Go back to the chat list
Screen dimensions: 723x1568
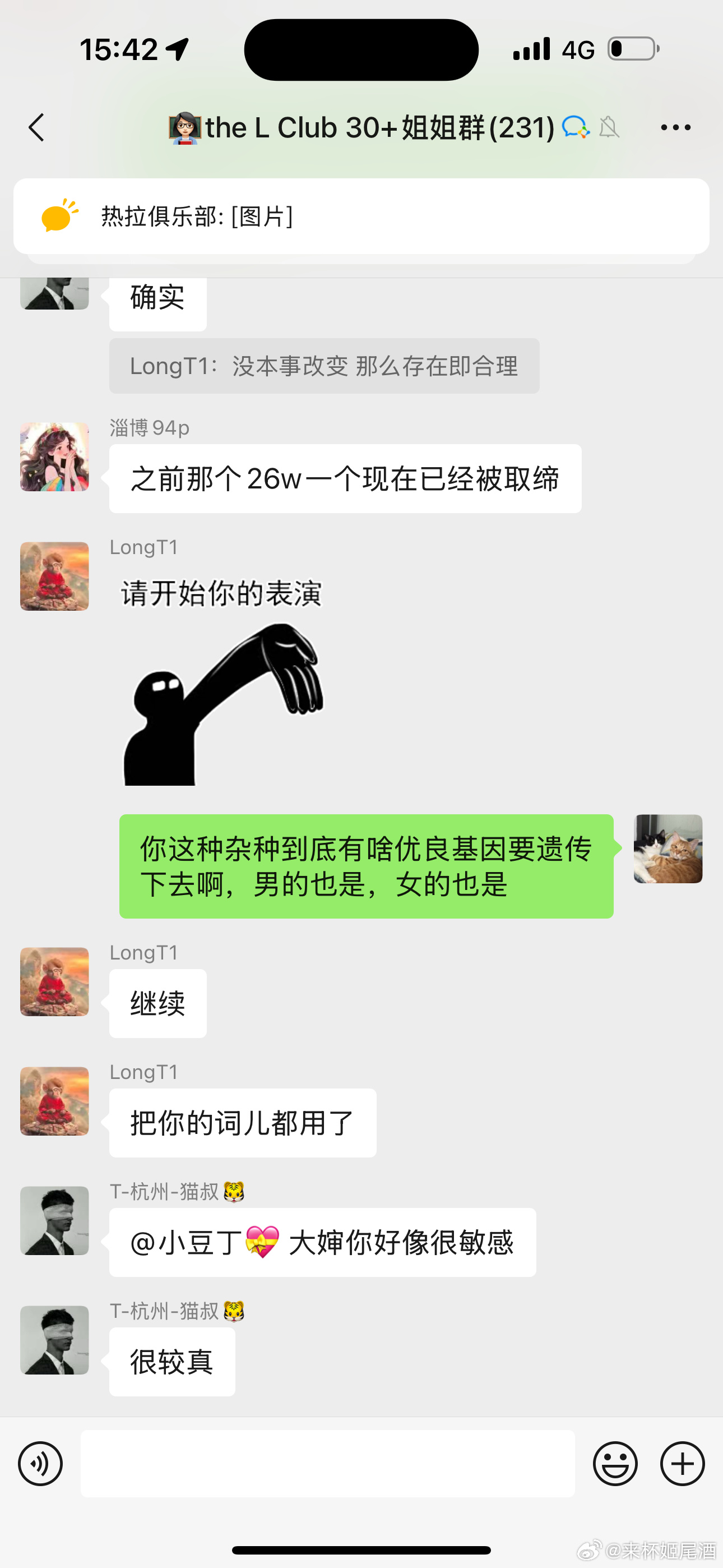[x=36, y=128]
